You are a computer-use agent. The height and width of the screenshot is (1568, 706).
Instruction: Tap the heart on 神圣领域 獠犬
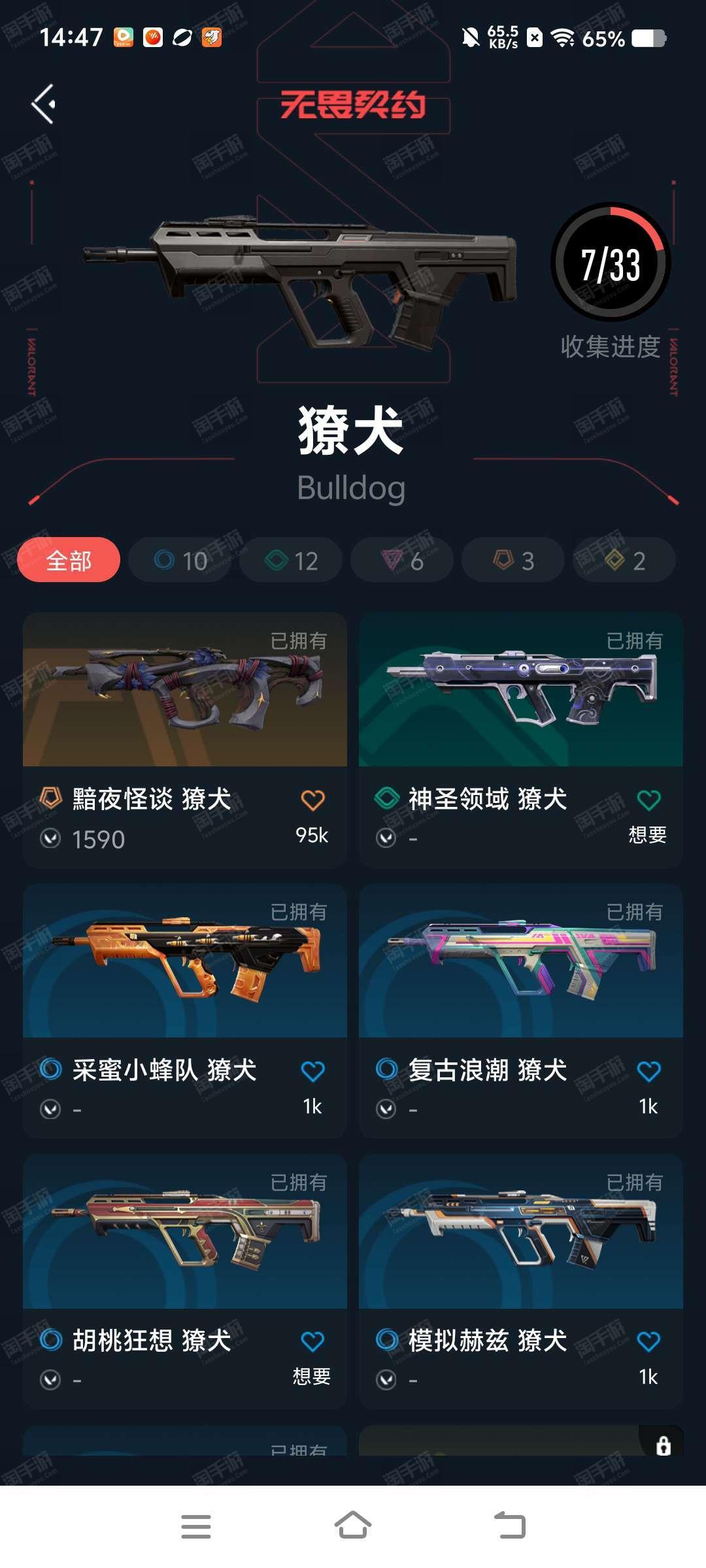(648, 800)
